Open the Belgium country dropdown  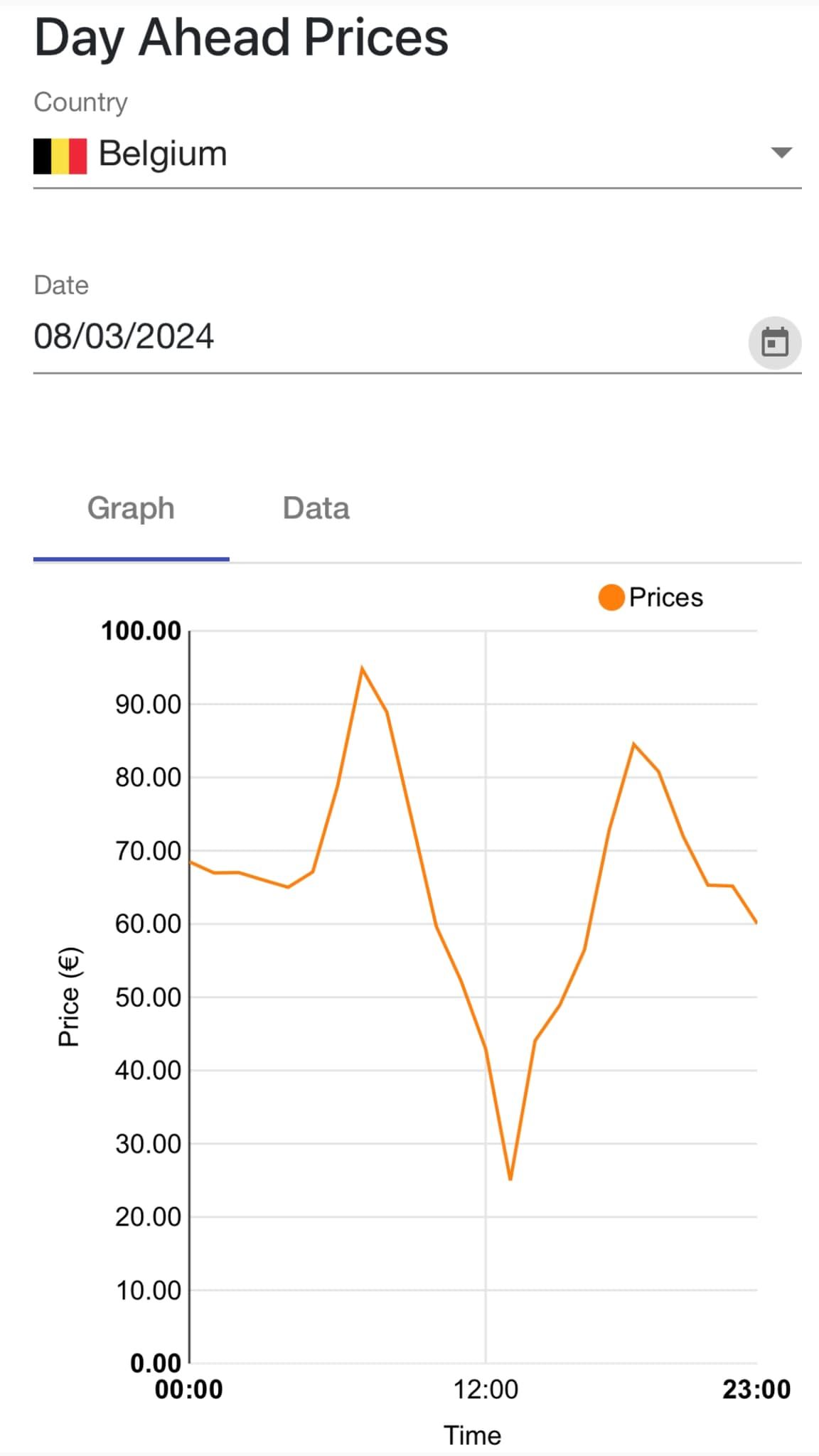click(x=417, y=154)
